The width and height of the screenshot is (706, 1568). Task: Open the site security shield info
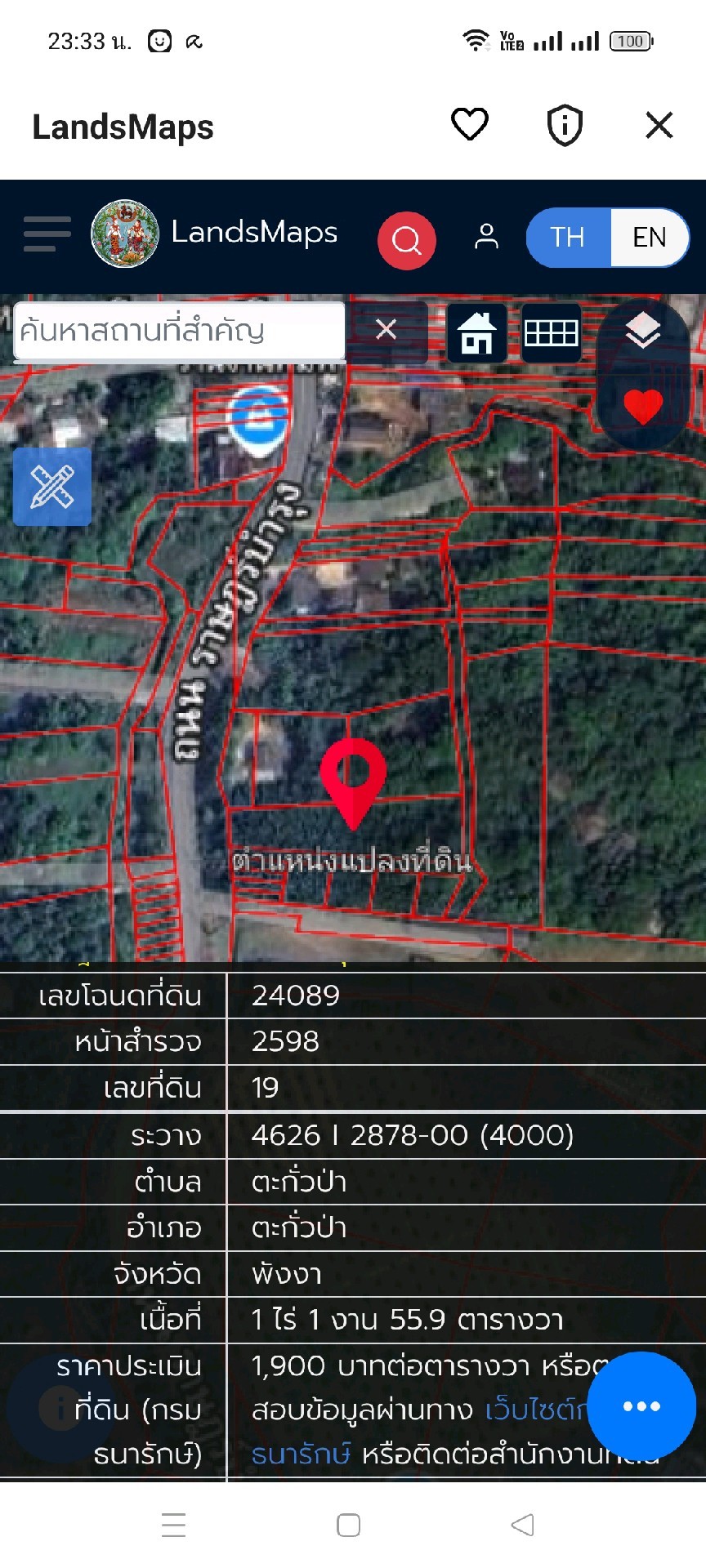click(x=565, y=126)
